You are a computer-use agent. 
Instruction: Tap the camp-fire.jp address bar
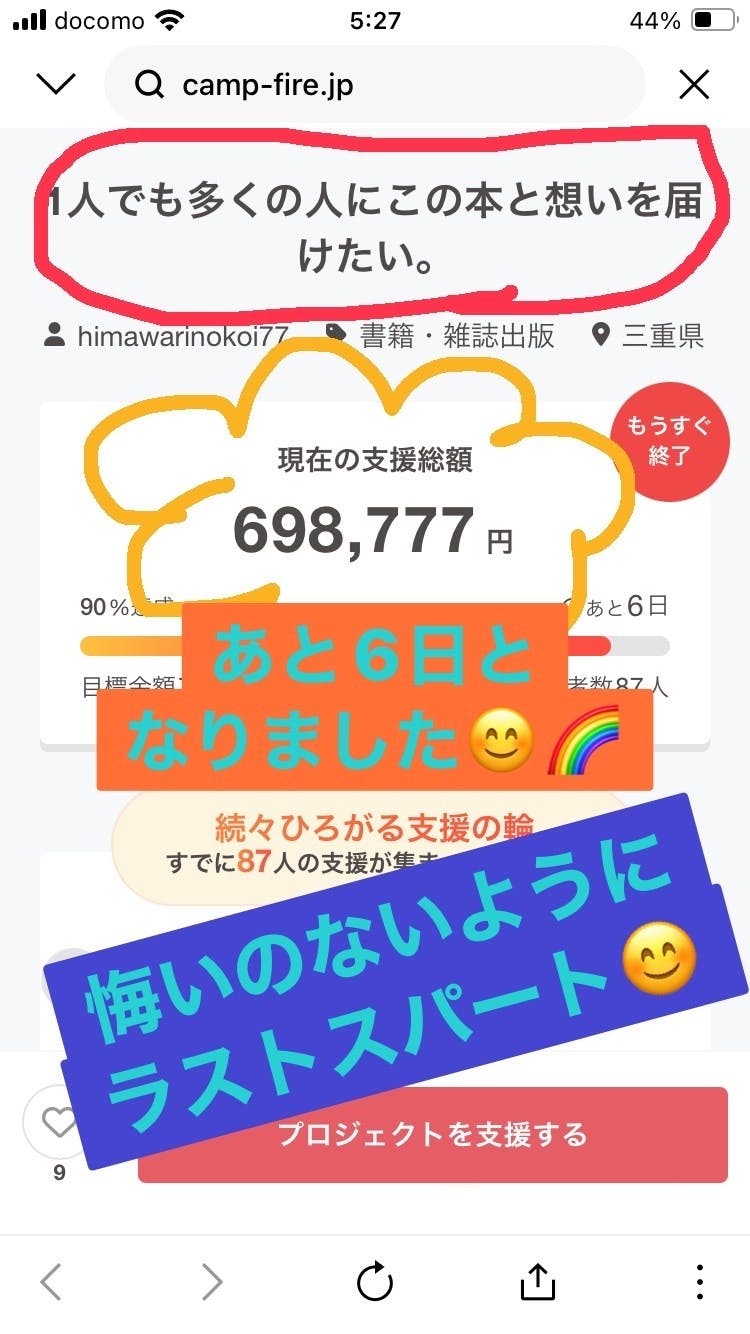(x=374, y=85)
